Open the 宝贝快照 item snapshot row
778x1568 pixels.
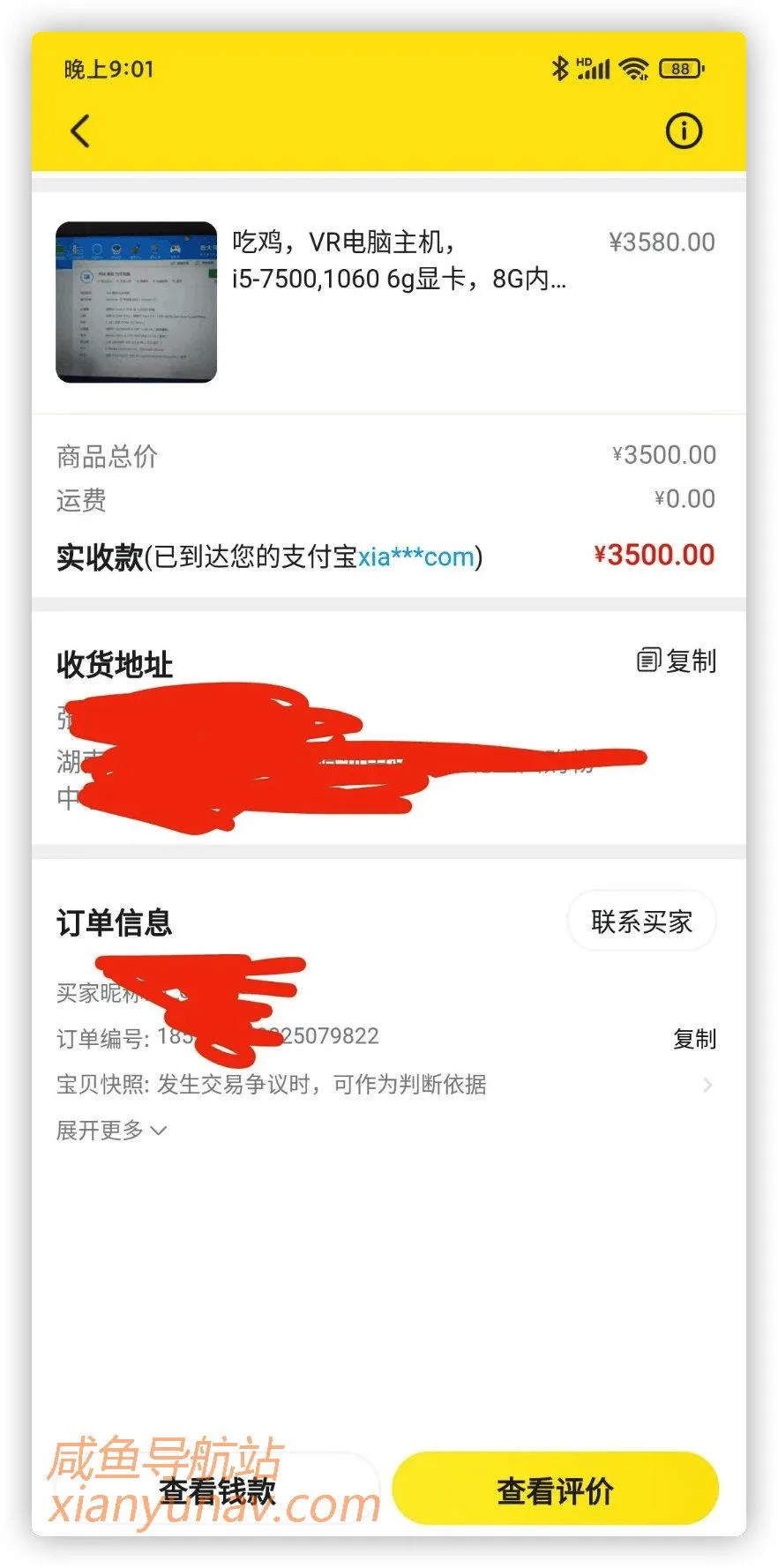[x=385, y=1085]
